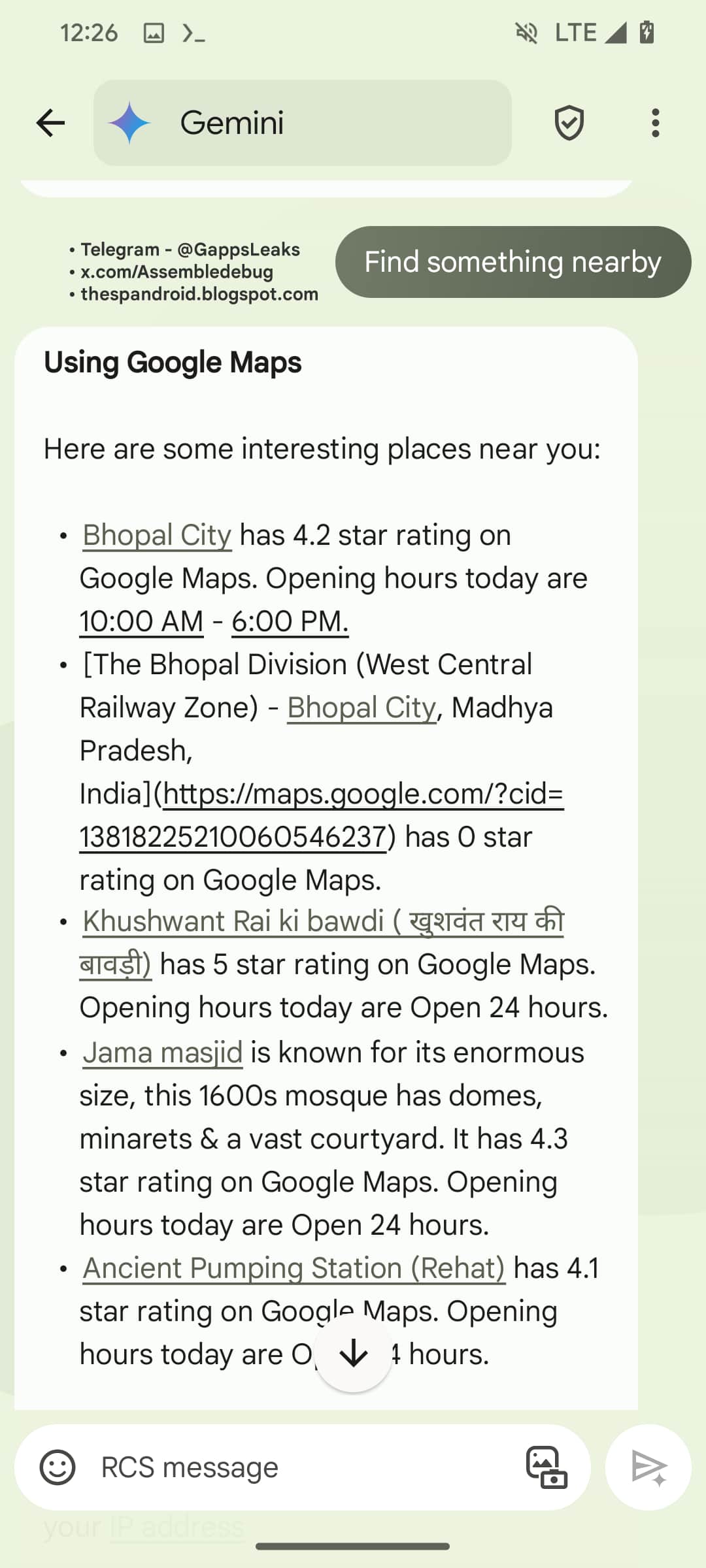Open the Bhopal City link
This screenshot has width=706, height=1568.
(156, 534)
